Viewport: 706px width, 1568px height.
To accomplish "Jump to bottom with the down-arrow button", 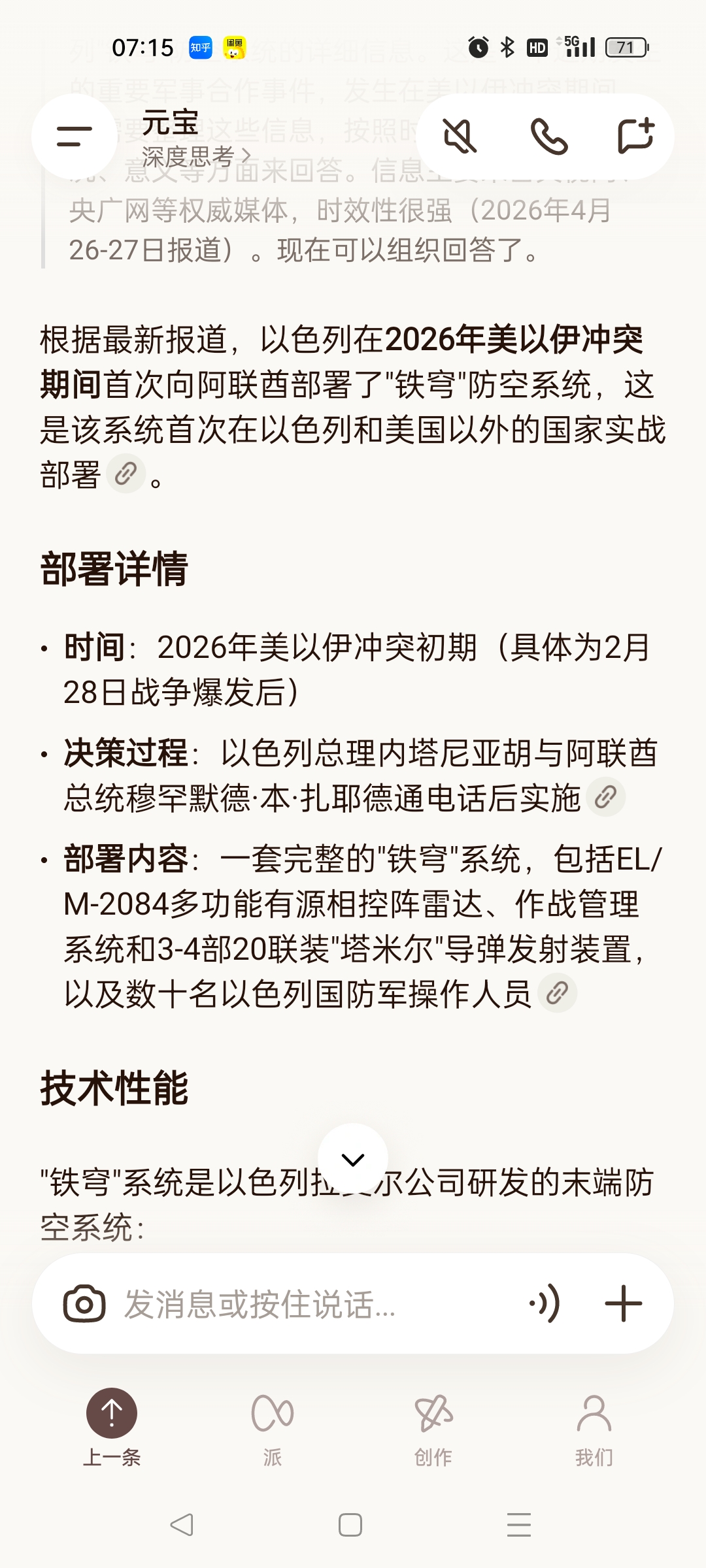I will click(353, 1159).
